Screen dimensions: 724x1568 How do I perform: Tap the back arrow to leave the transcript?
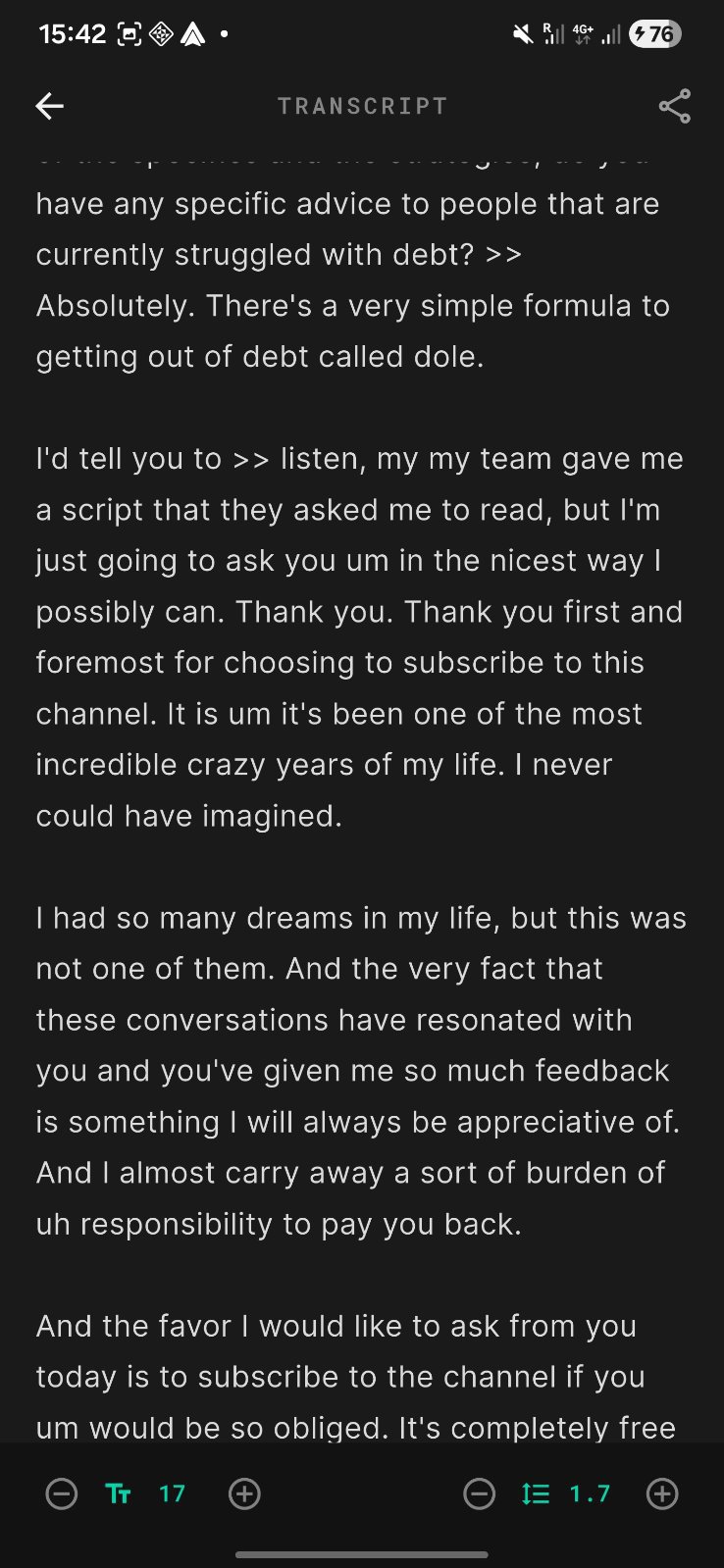(48, 105)
